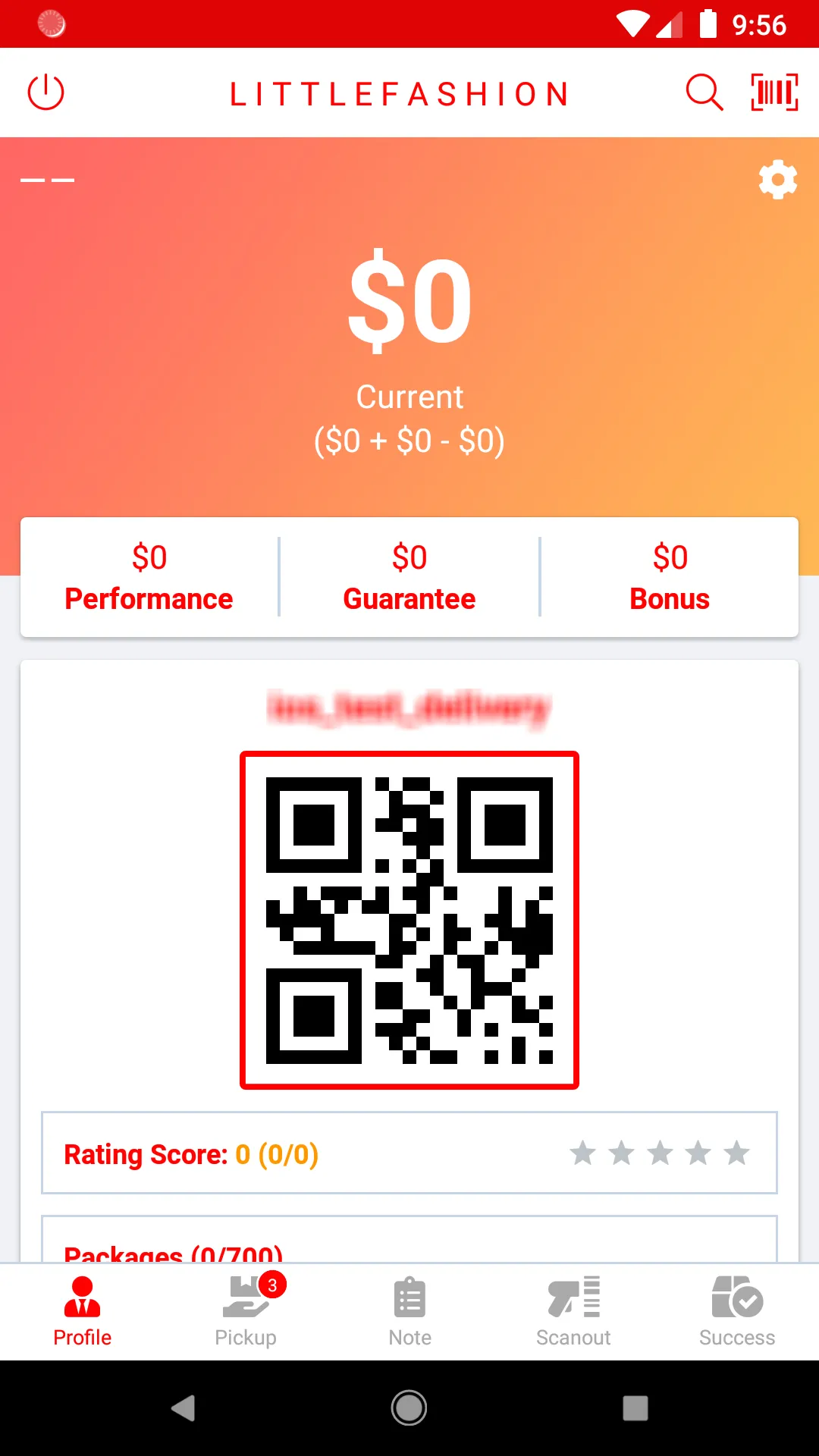View Performance earnings
The width and height of the screenshot is (819, 1456).
click(149, 578)
